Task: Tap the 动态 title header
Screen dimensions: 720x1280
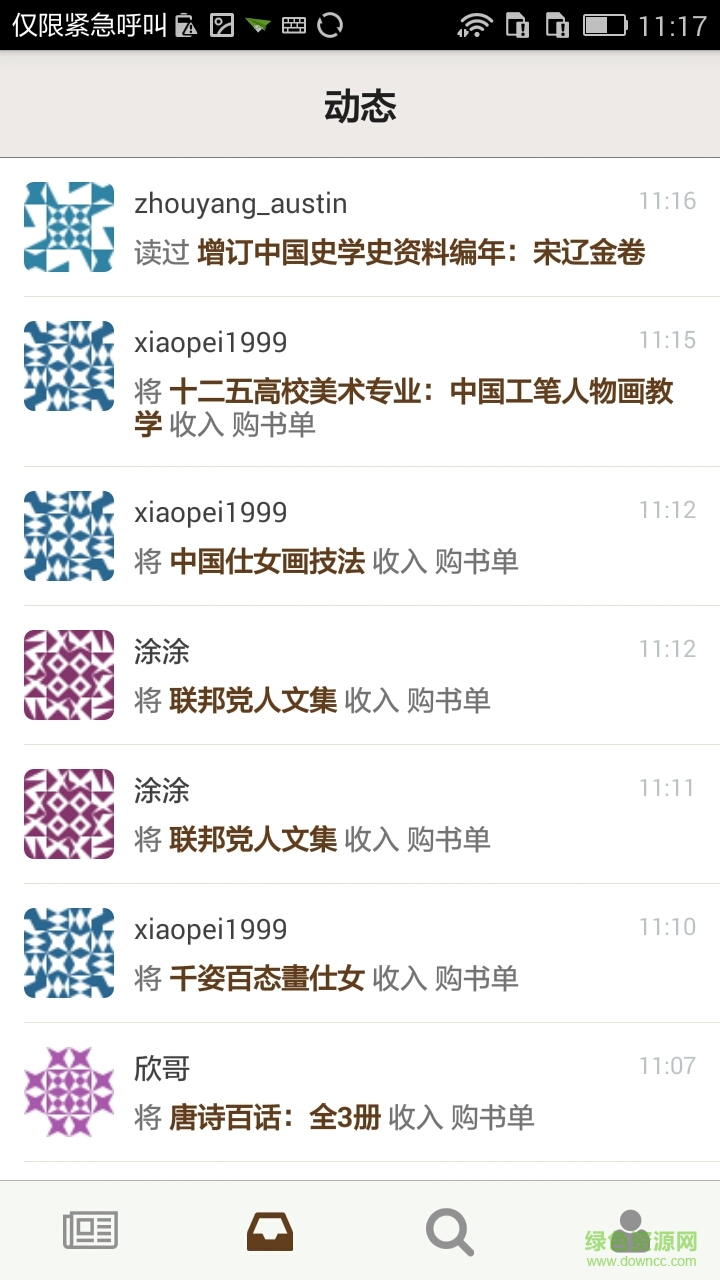Action: (x=360, y=105)
